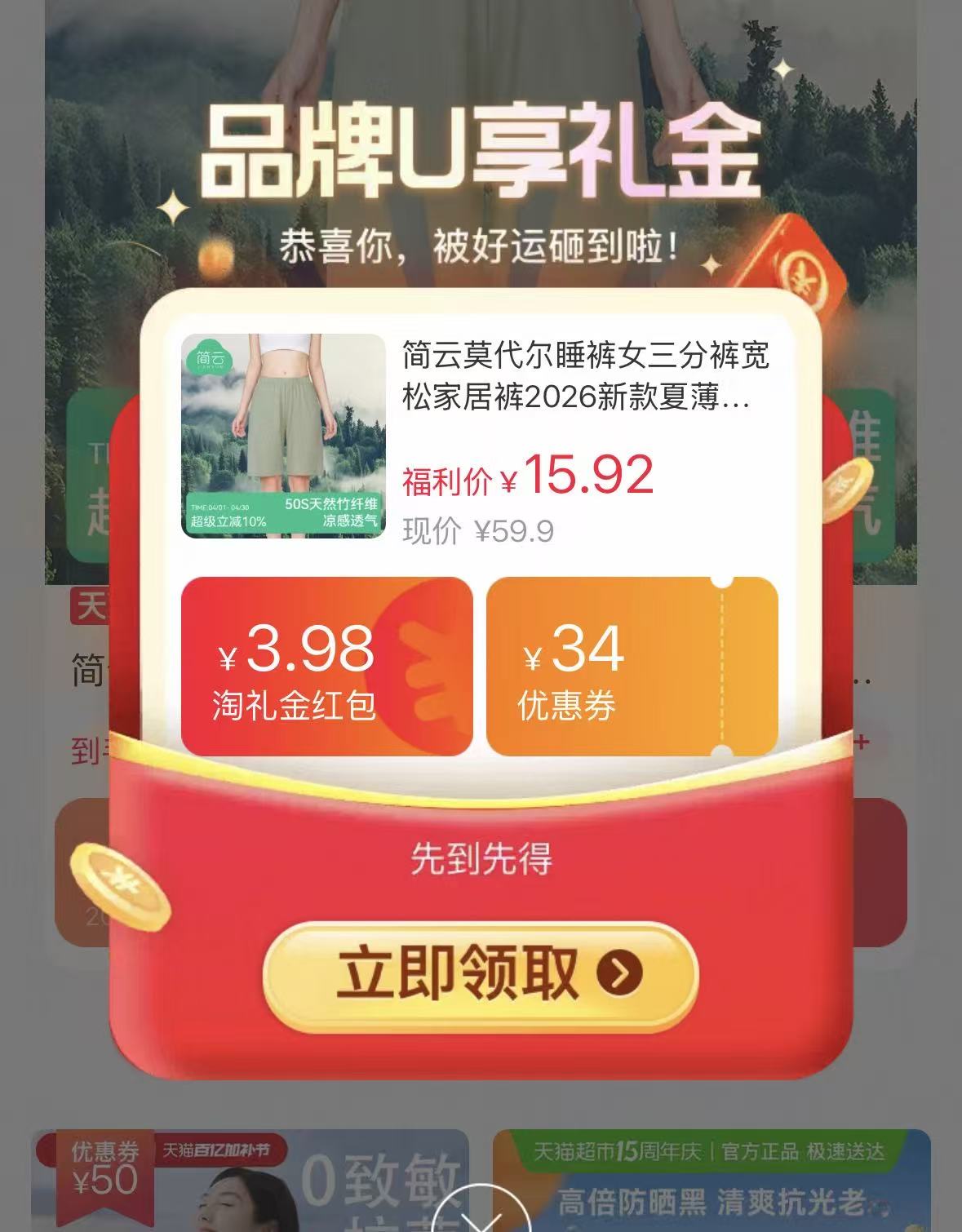Dismiss the red envelope popup

tap(481, 1216)
